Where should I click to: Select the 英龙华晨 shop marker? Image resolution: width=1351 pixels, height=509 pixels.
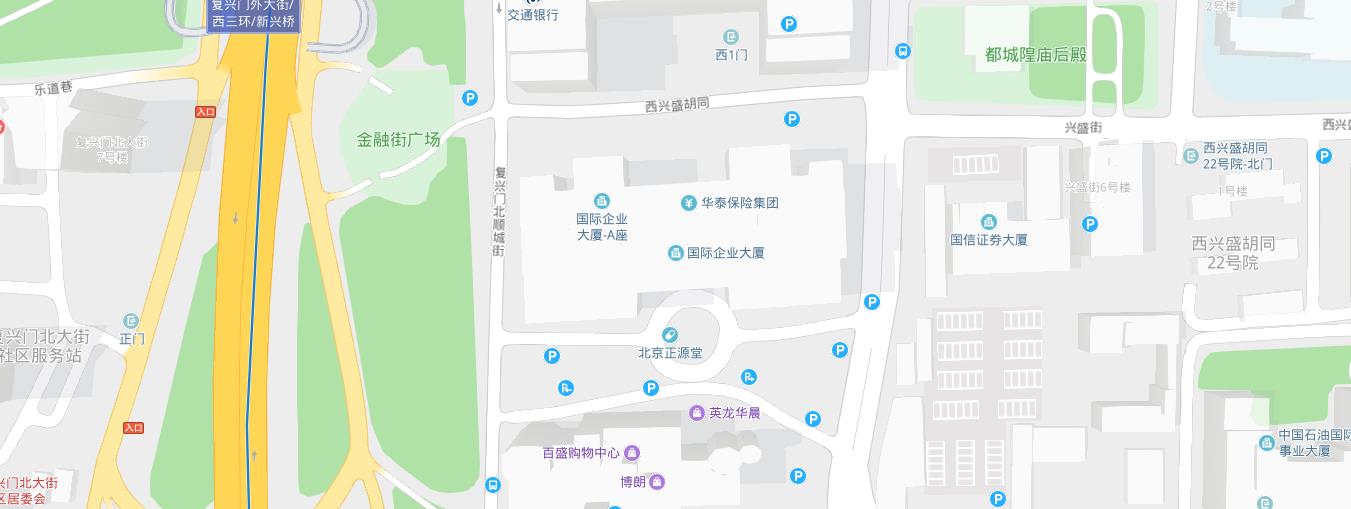coord(697,413)
